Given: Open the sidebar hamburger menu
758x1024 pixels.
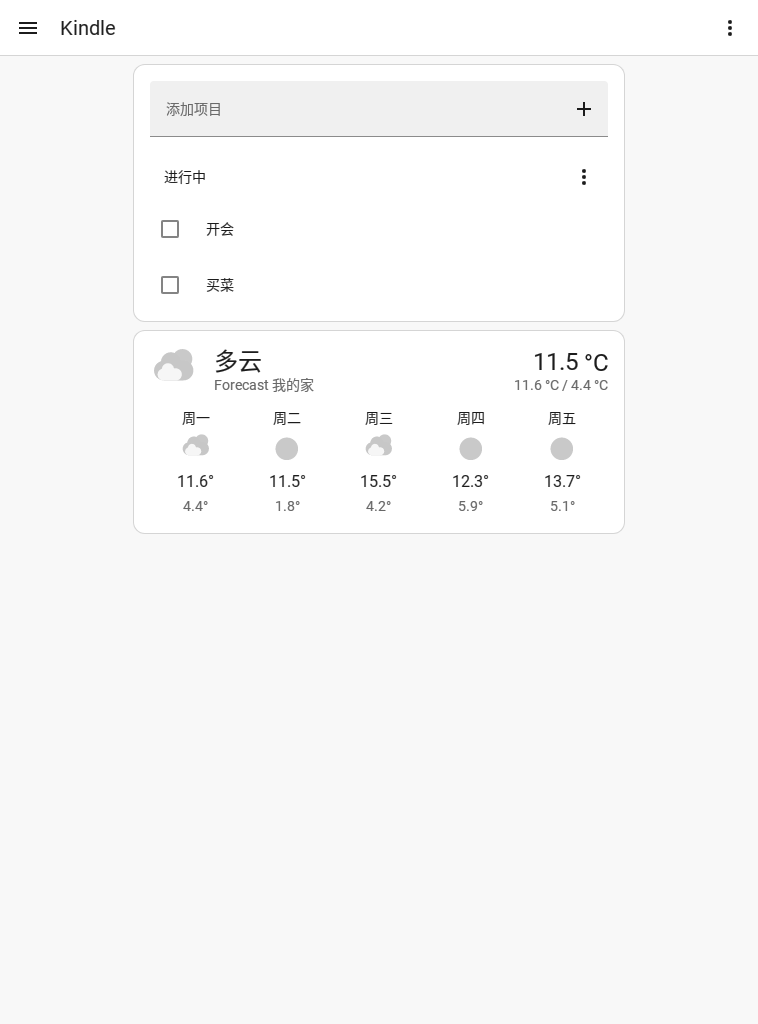Looking at the screenshot, I should tap(28, 28).
